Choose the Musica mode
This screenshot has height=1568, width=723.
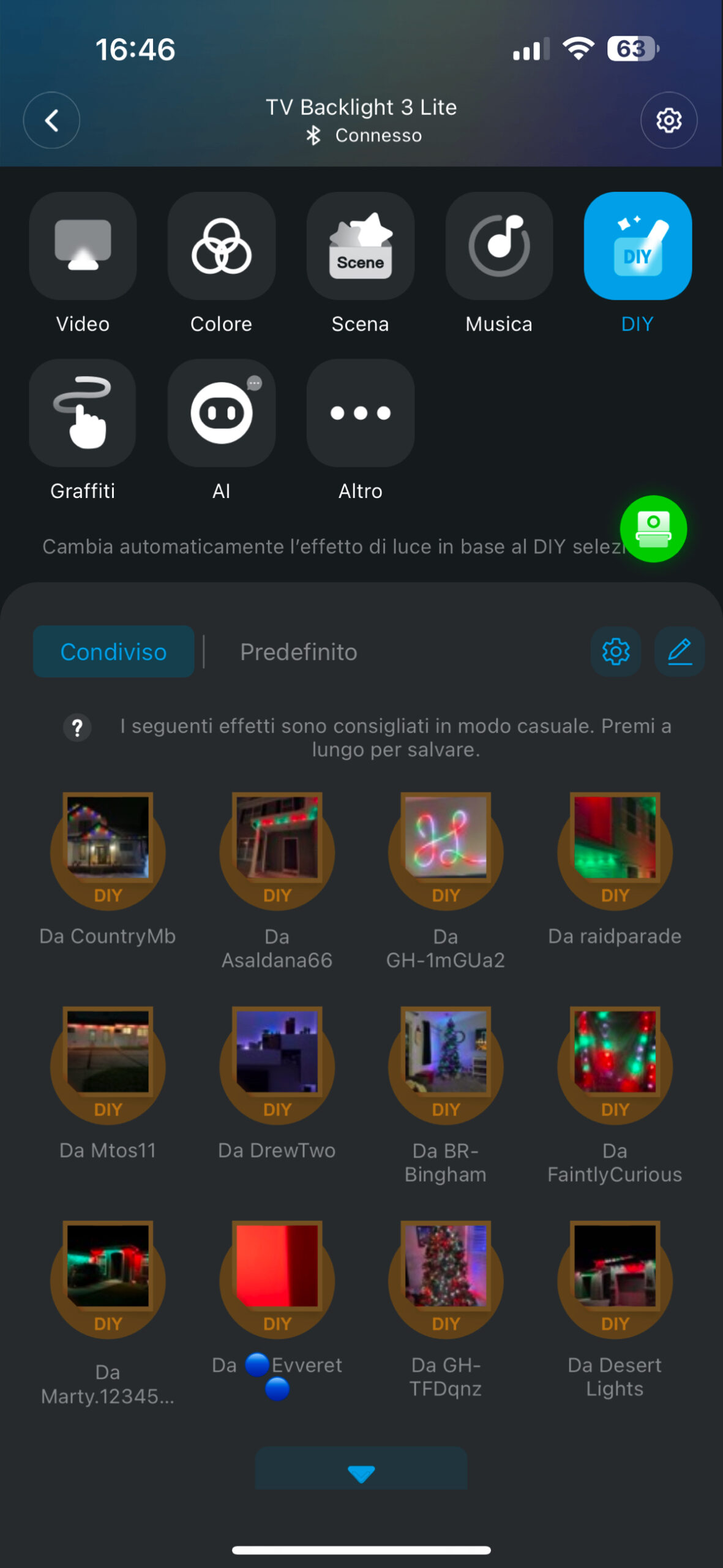[x=499, y=246]
